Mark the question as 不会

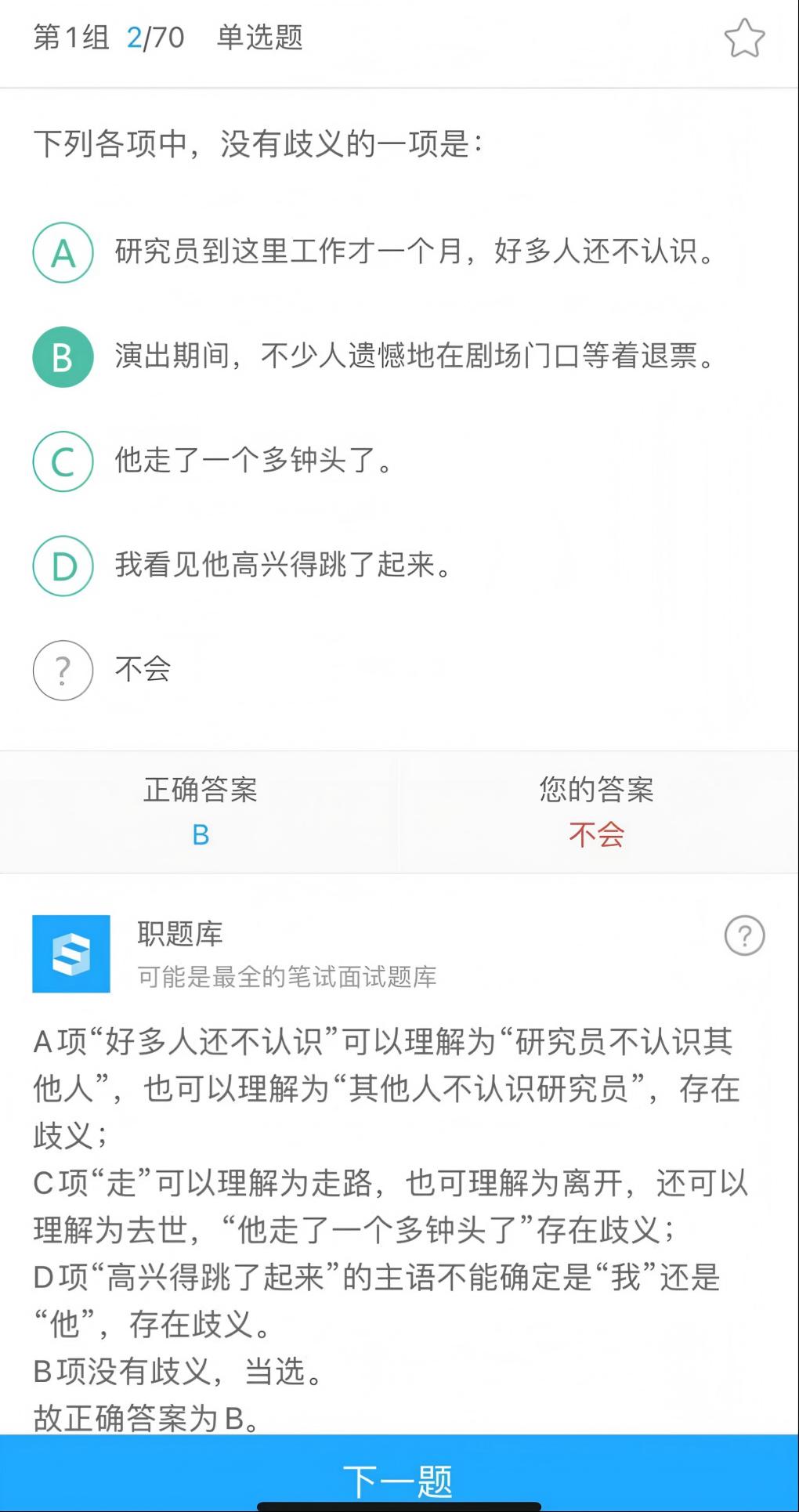(63, 671)
